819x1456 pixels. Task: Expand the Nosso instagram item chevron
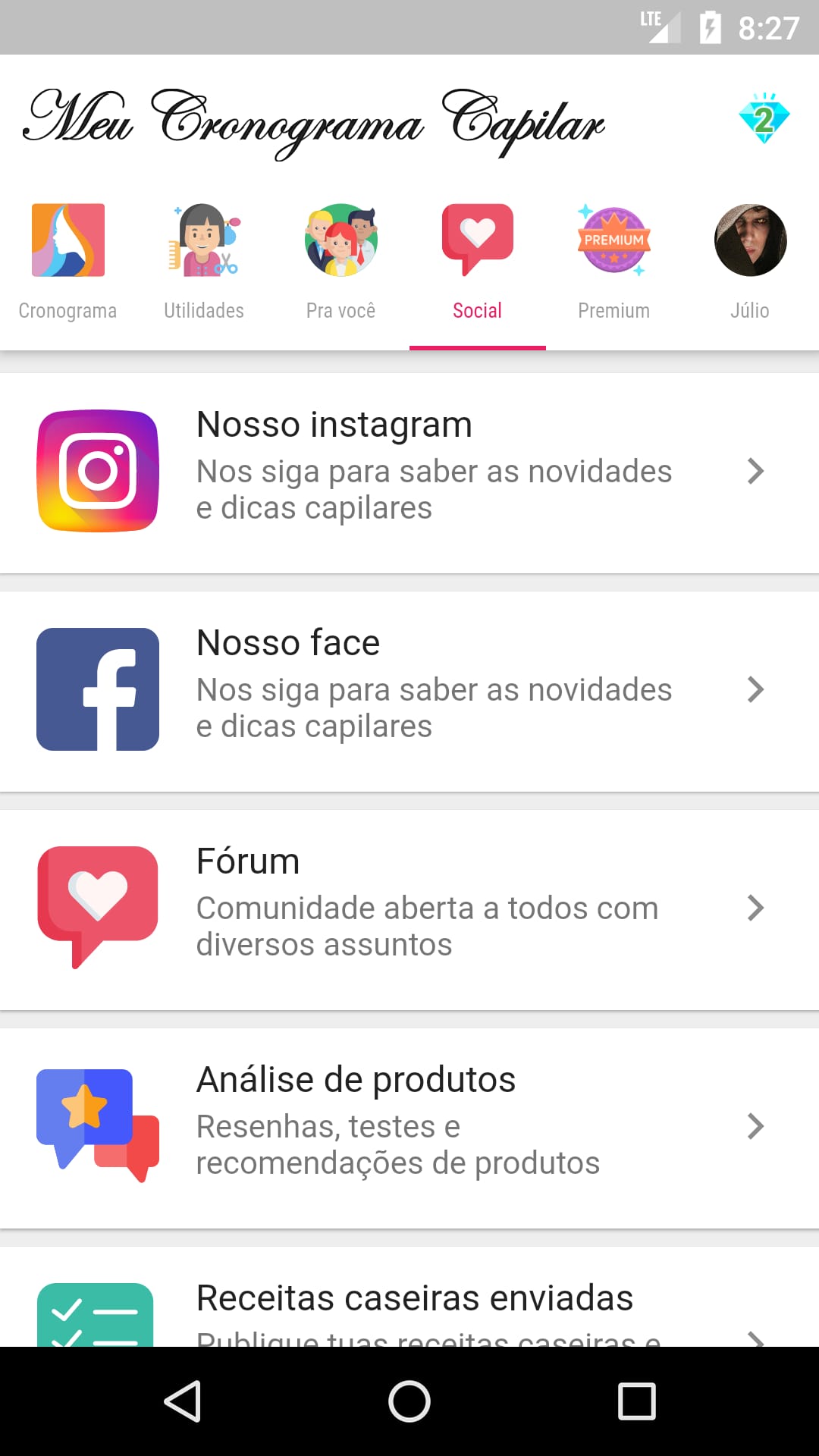(756, 471)
